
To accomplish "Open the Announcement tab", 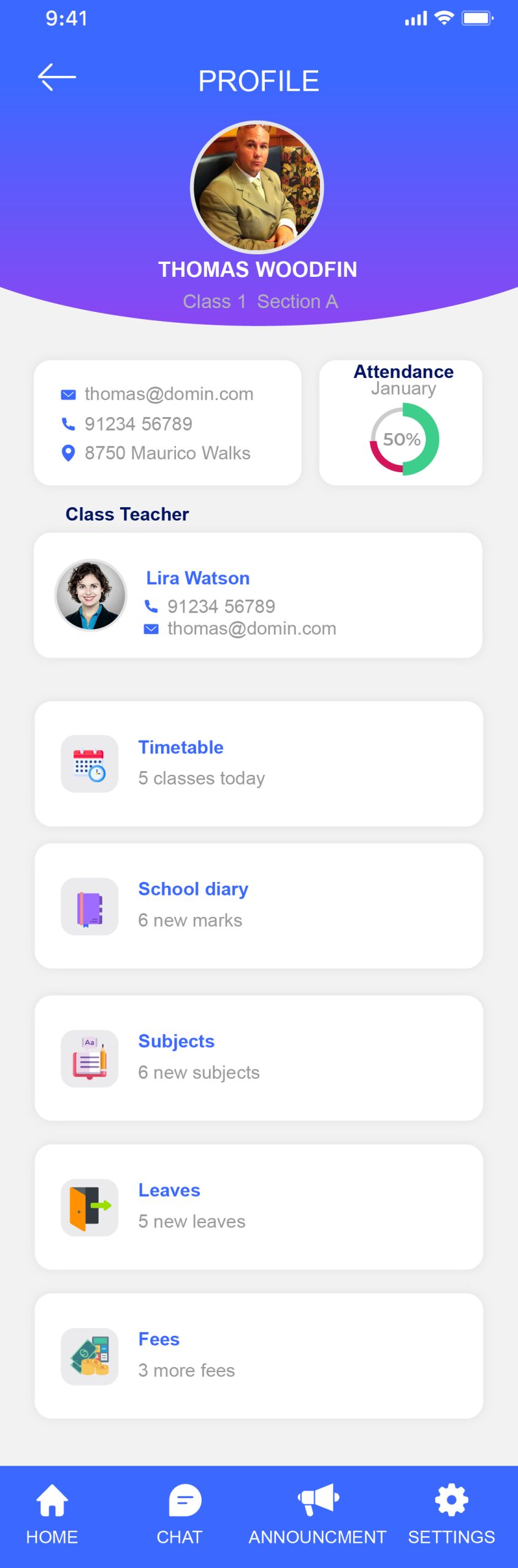I will point(317,1513).
